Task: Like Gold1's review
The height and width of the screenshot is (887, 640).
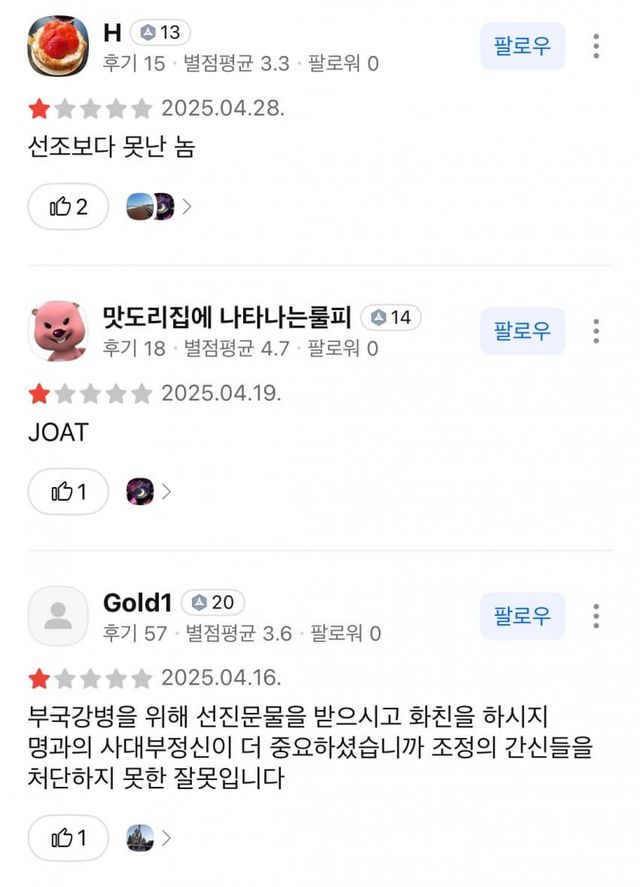Action: tap(68, 838)
